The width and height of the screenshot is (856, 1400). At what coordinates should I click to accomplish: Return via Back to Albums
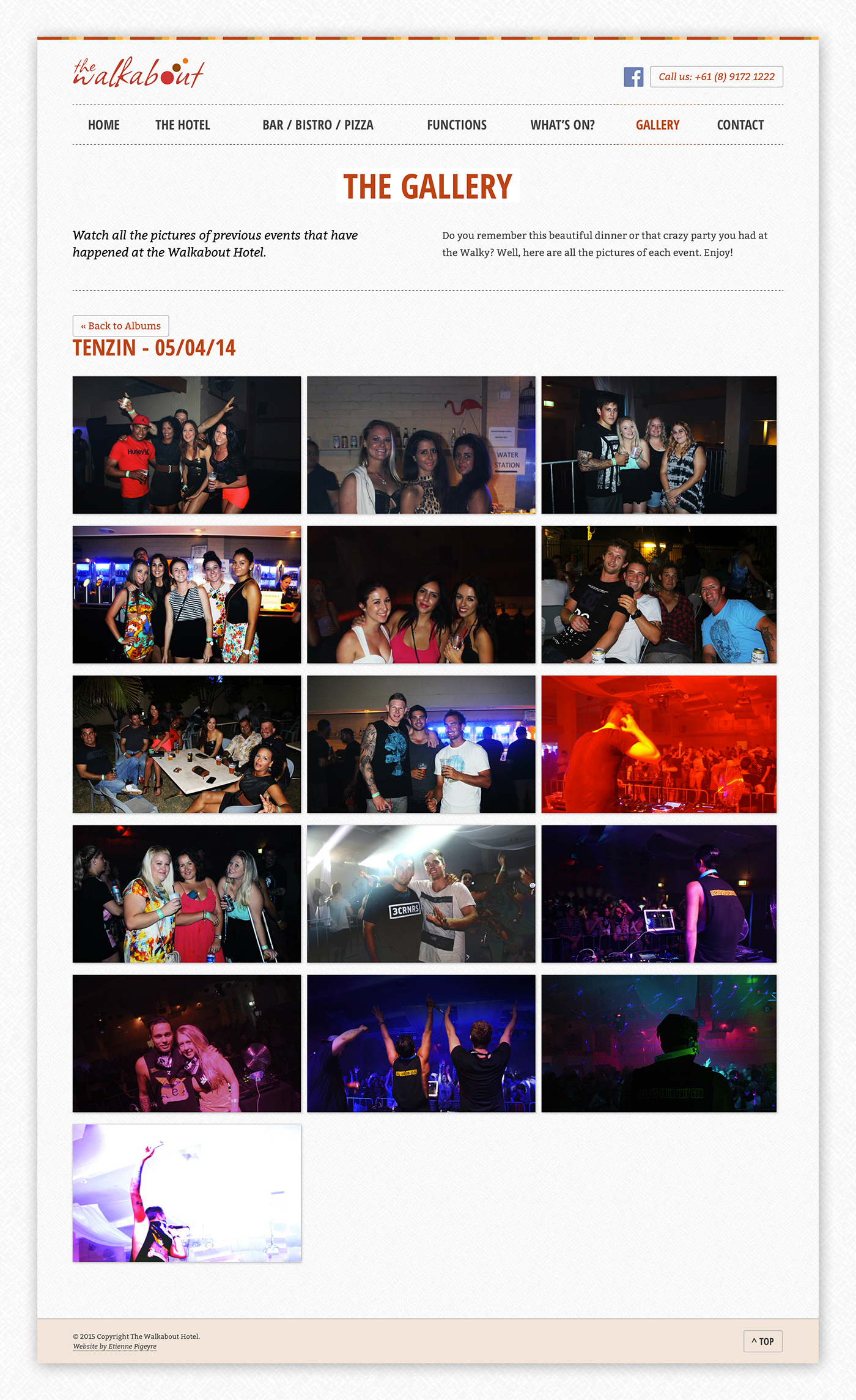click(x=121, y=326)
